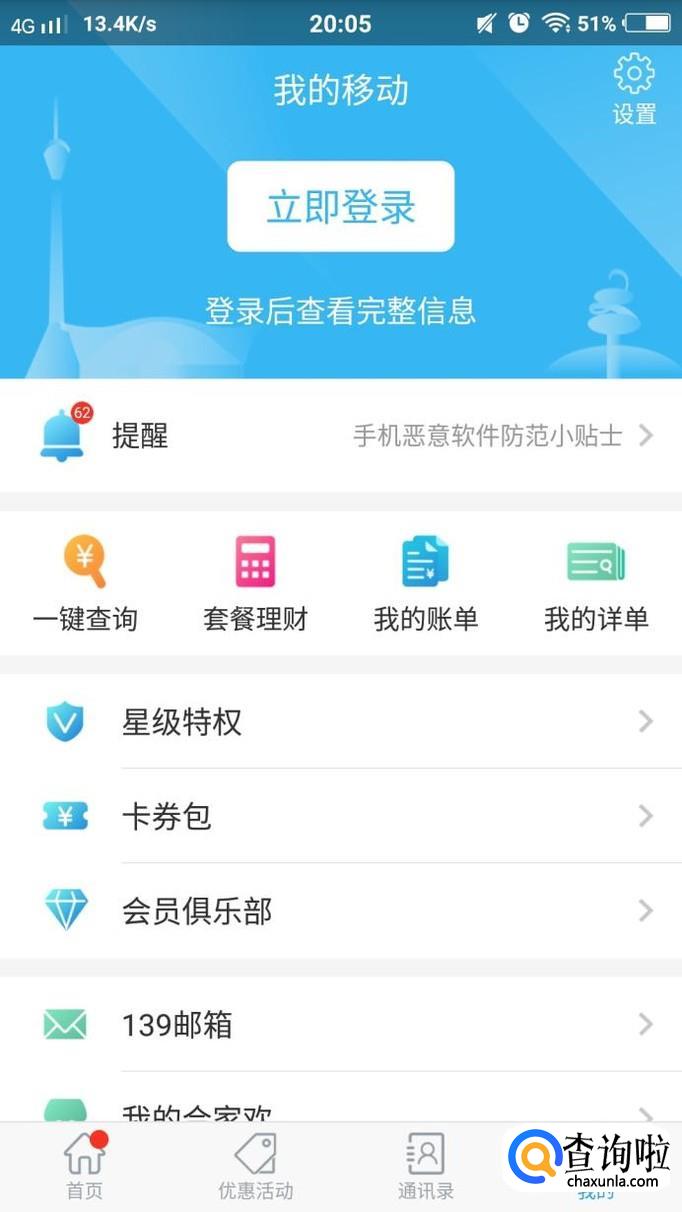This screenshot has width=682, height=1212.
Task: Open 我的账单 shortcut
Action: point(425,585)
